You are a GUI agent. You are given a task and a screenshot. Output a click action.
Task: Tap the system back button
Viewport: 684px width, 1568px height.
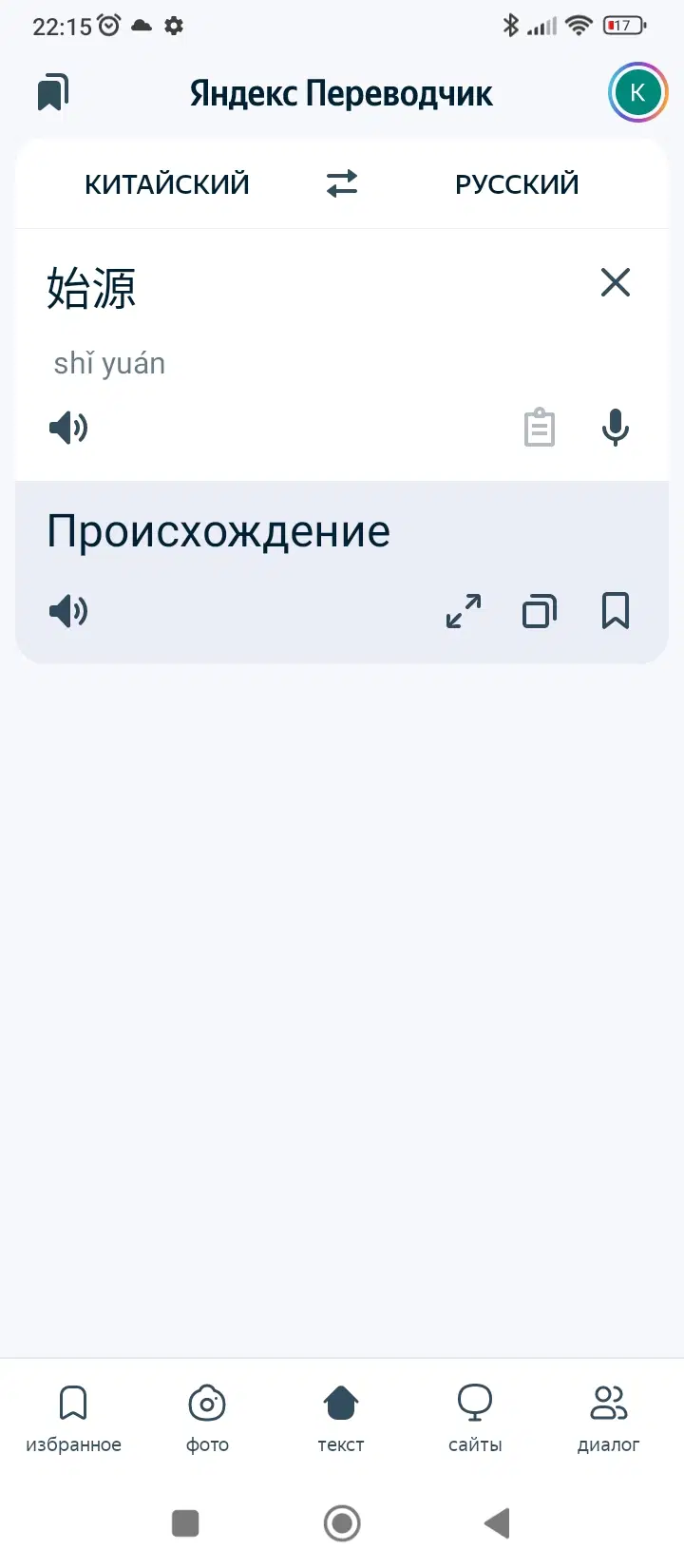click(497, 1523)
